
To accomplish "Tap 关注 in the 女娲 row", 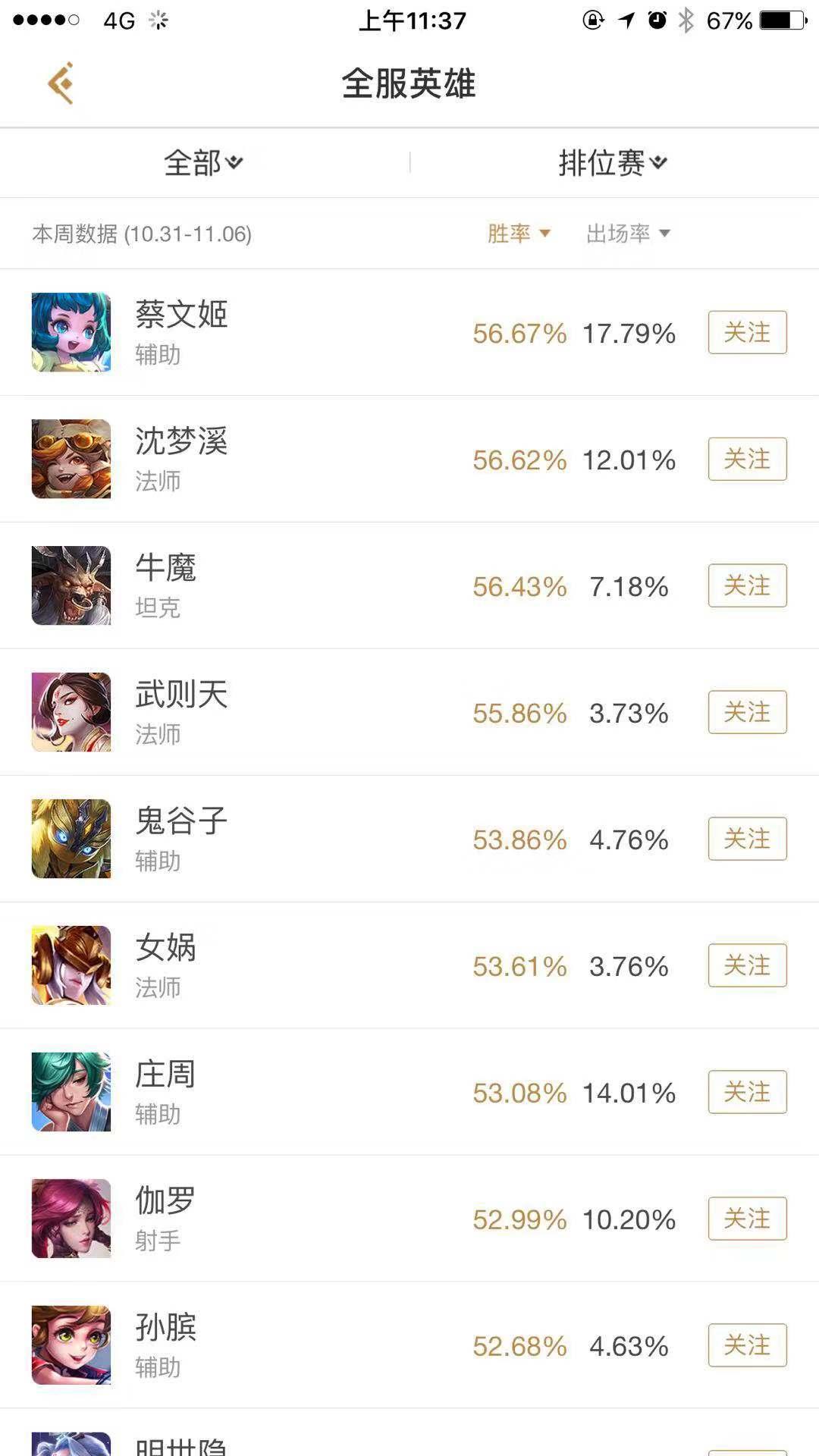I will (748, 965).
